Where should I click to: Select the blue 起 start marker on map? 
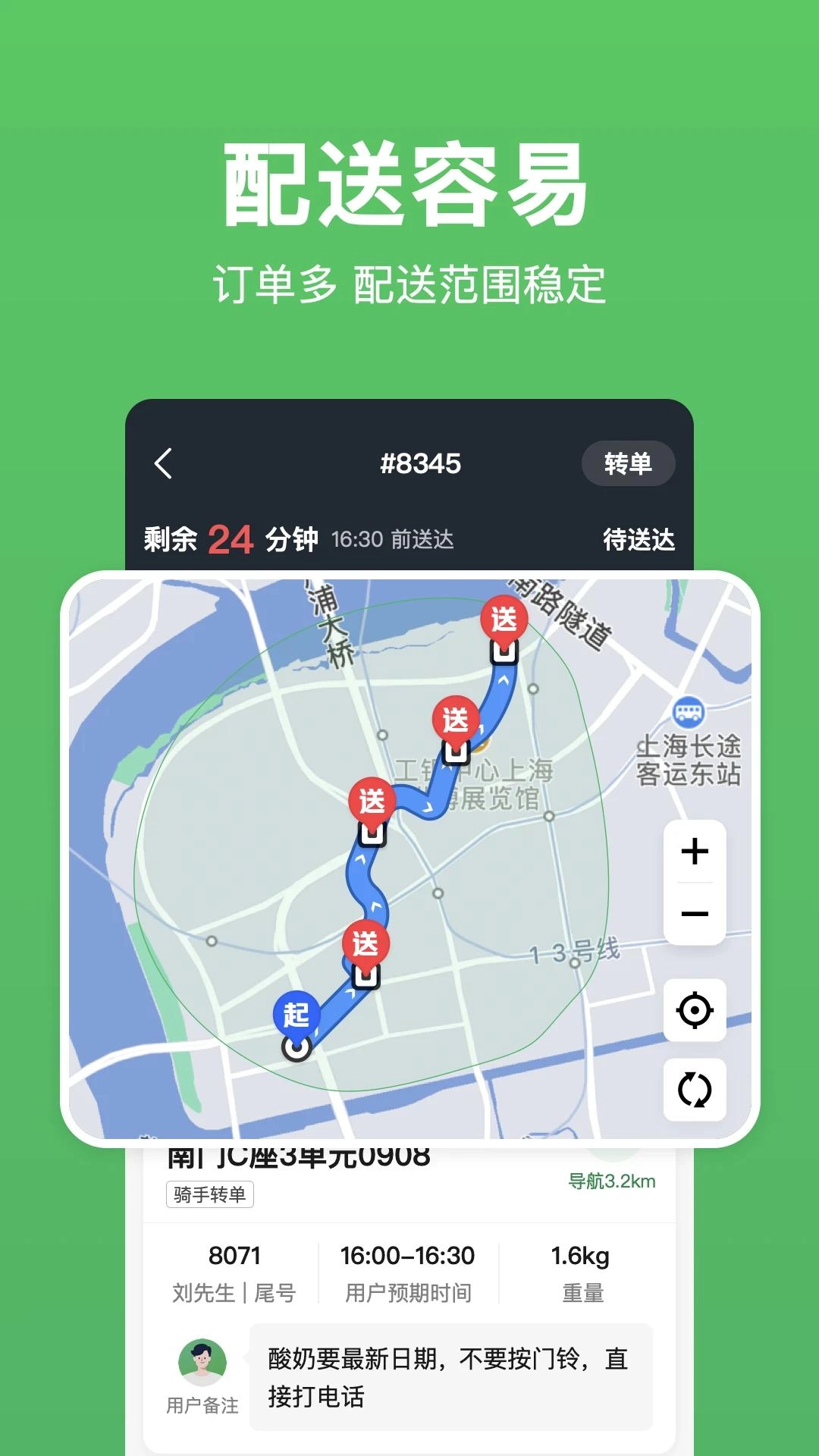tap(296, 1012)
